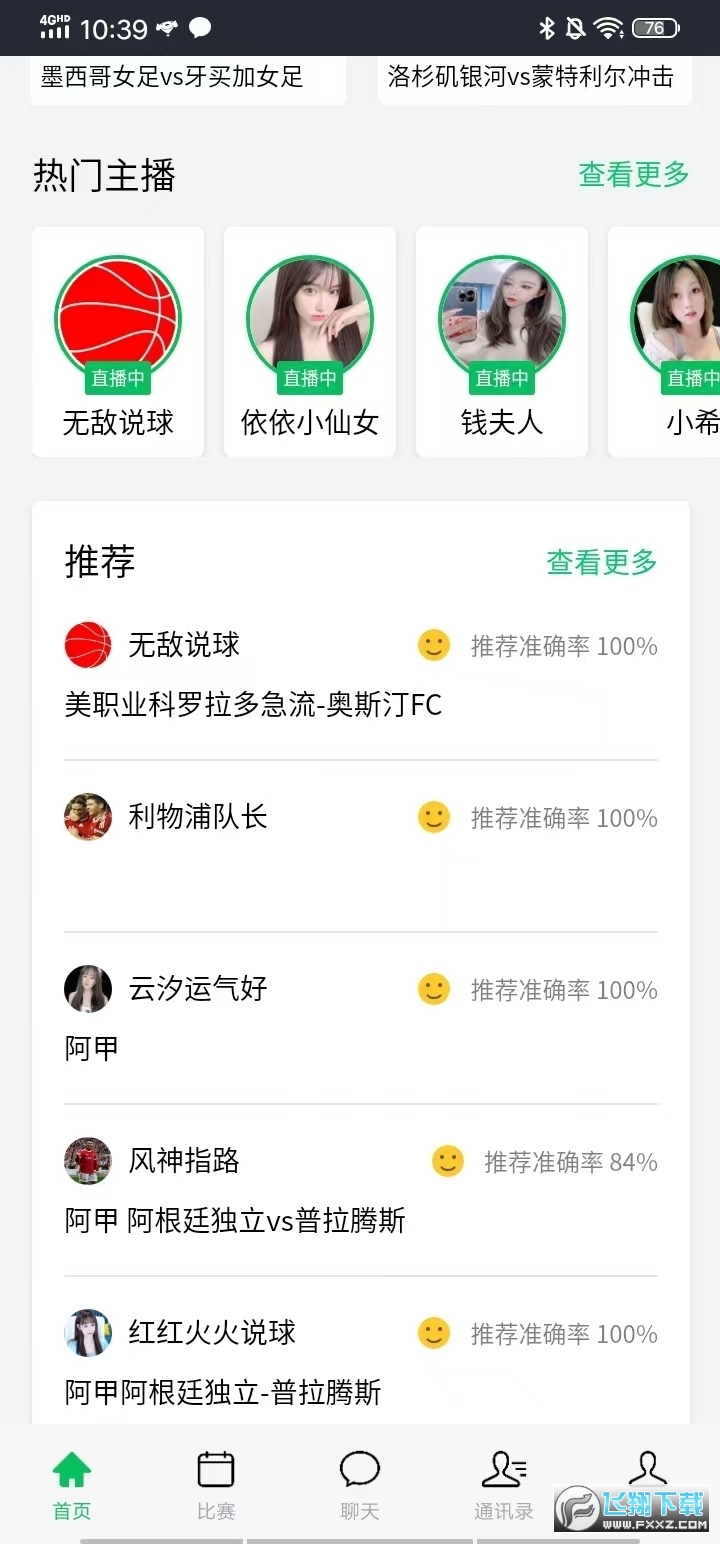Open 风神指路 recommendation with 84% accuracy
Screen dimensions: 720x1544
[x=360, y=1190]
